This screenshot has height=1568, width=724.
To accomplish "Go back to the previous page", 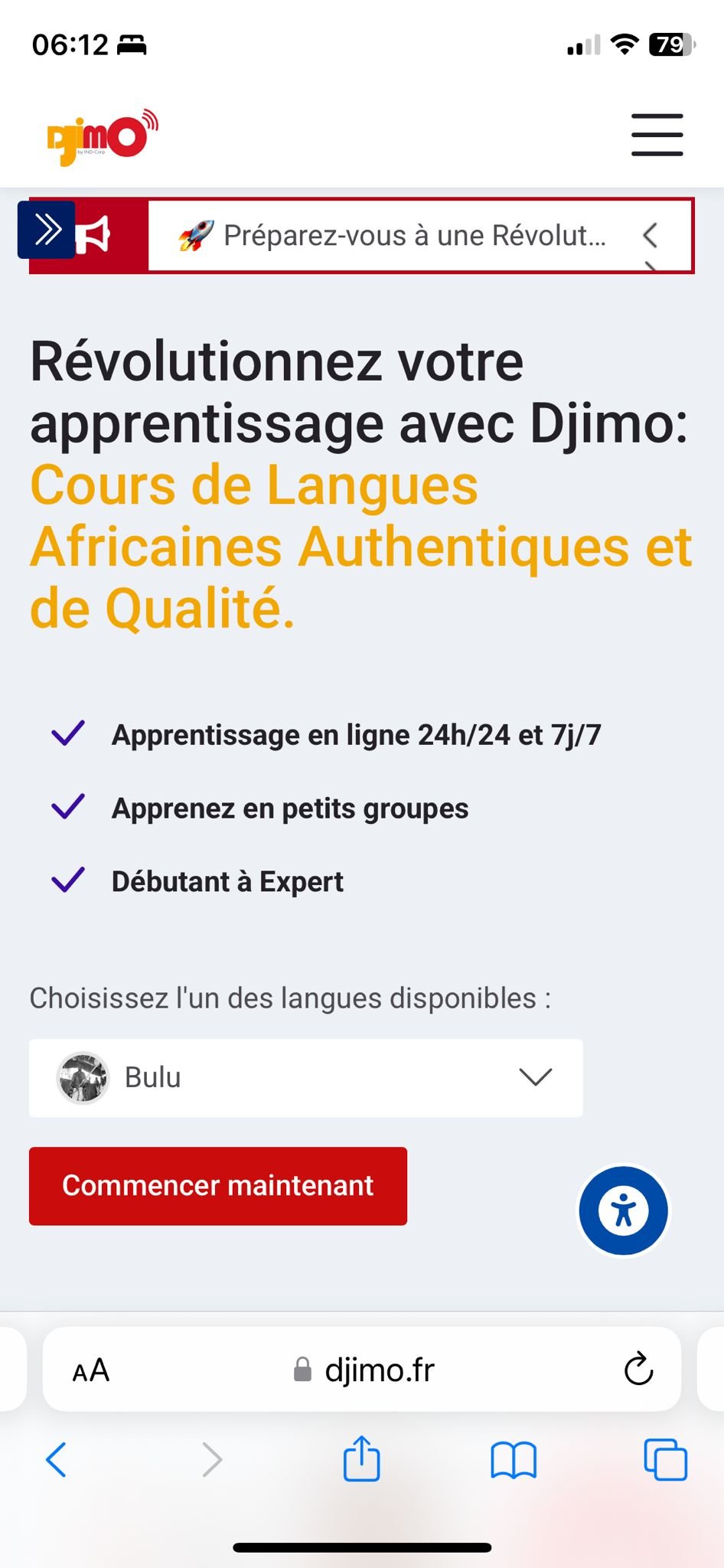I will [x=57, y=1459].
